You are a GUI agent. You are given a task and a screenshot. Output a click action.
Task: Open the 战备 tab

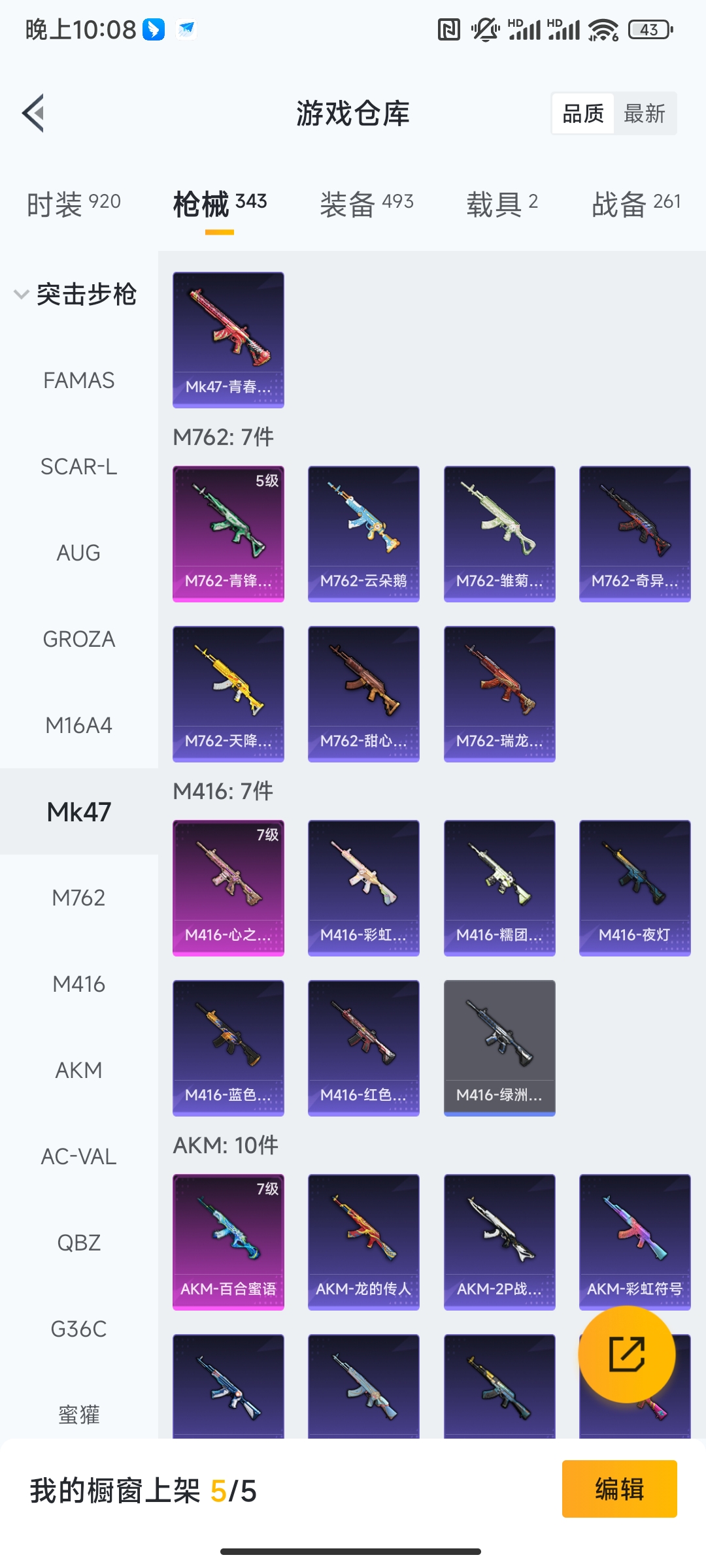(635, 203)
